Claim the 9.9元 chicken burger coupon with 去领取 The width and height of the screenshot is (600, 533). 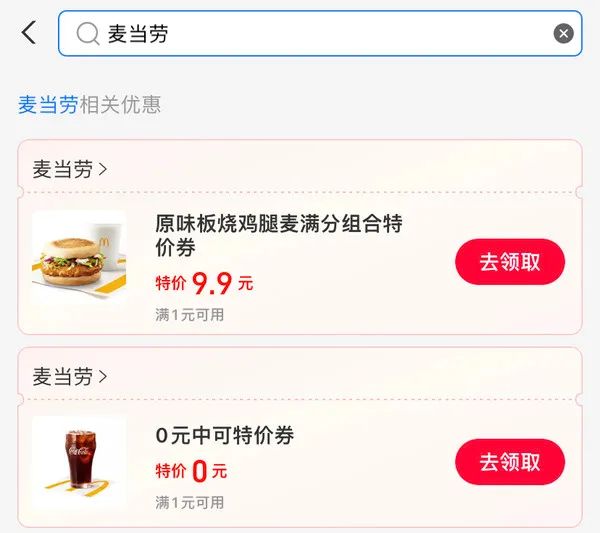[x=509, y=262]
